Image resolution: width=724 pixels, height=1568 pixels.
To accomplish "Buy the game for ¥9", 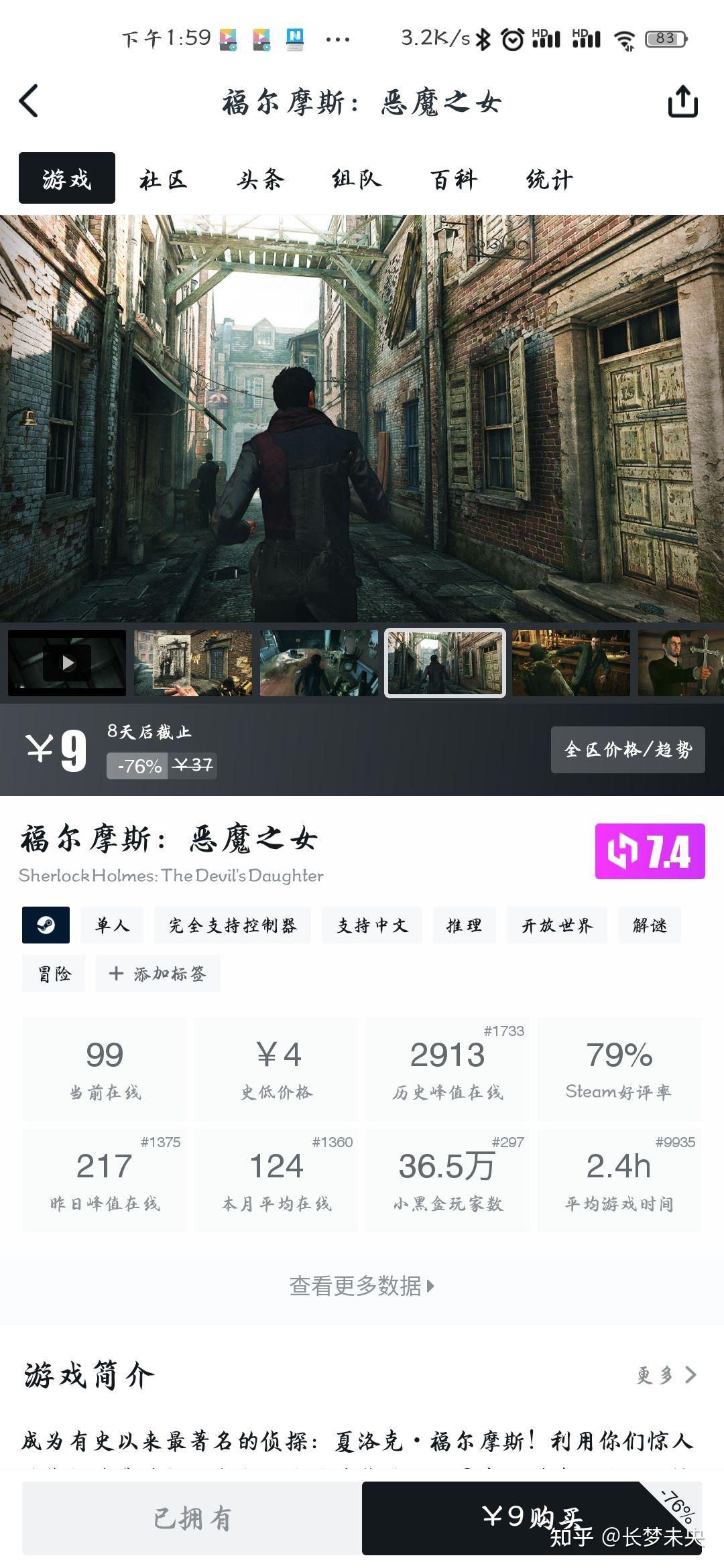I will [x=532, y=1518].
